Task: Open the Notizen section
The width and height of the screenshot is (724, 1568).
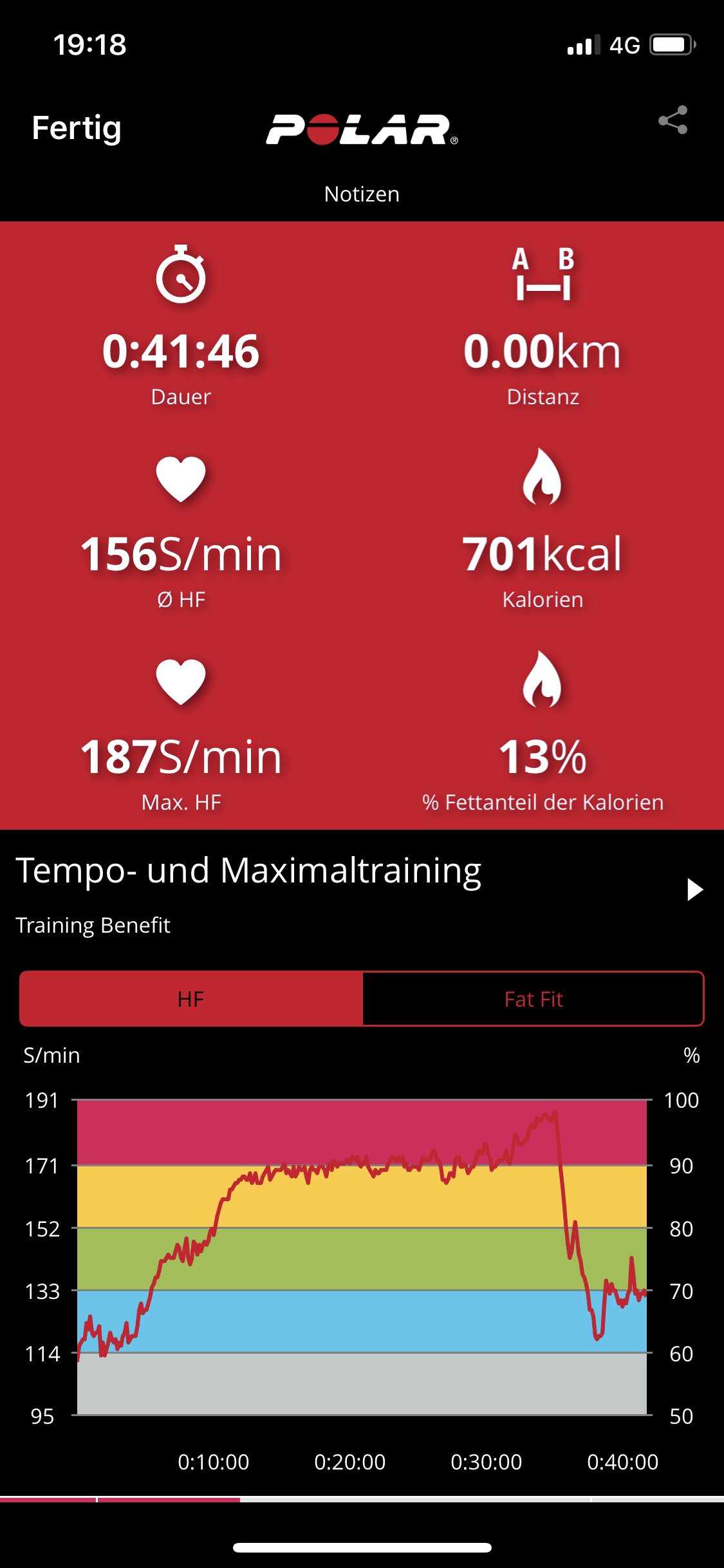Action: [x=362, y=194]
